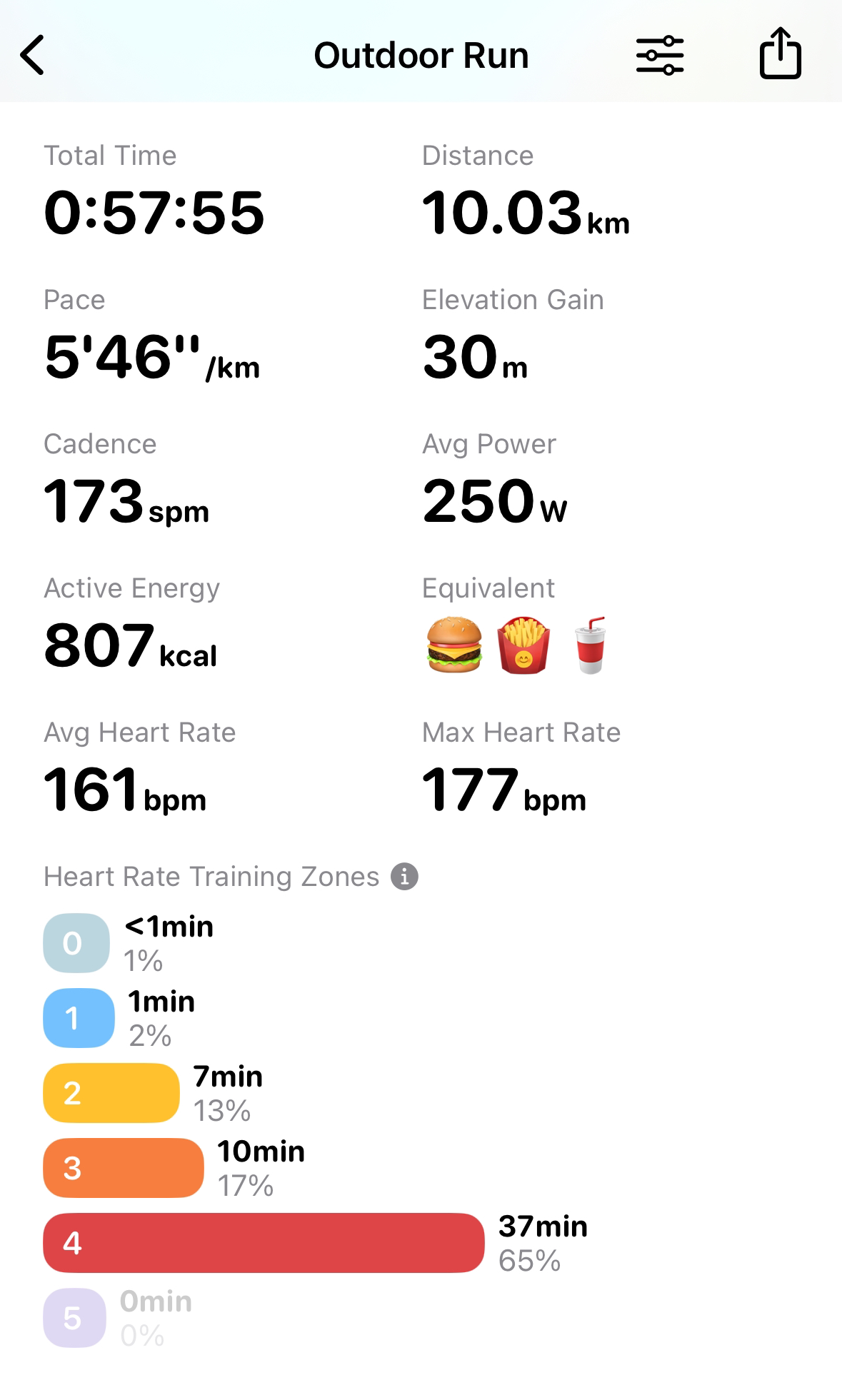842x1400 pixels.
Task: Open Heart Rate Training Zones info icon
Action: (x=404, y=876)
